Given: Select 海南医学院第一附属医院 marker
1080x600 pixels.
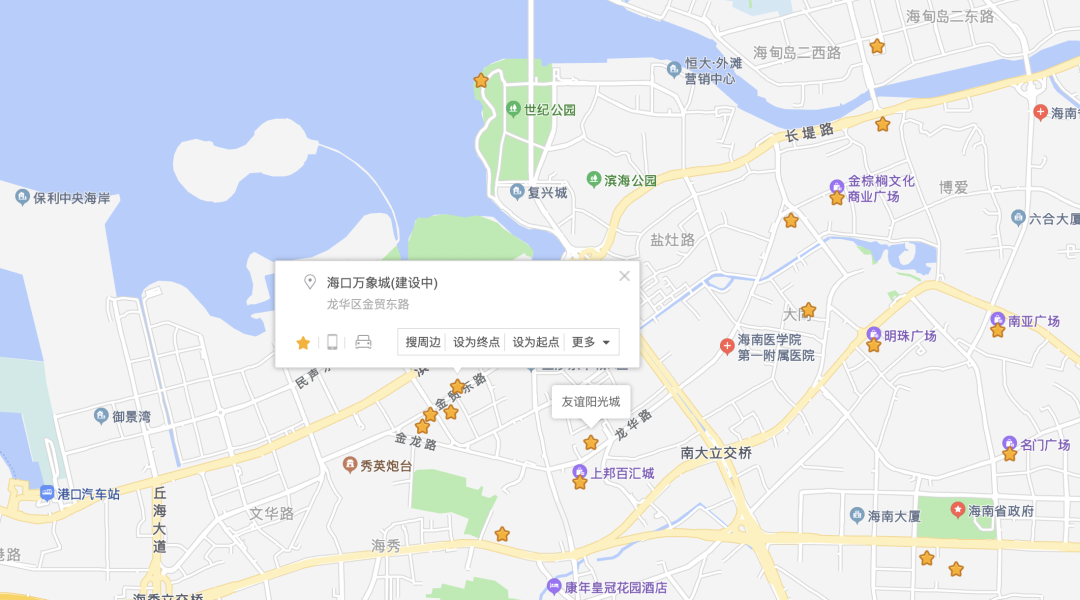Looking at the screenshot, I should [727, 346].
